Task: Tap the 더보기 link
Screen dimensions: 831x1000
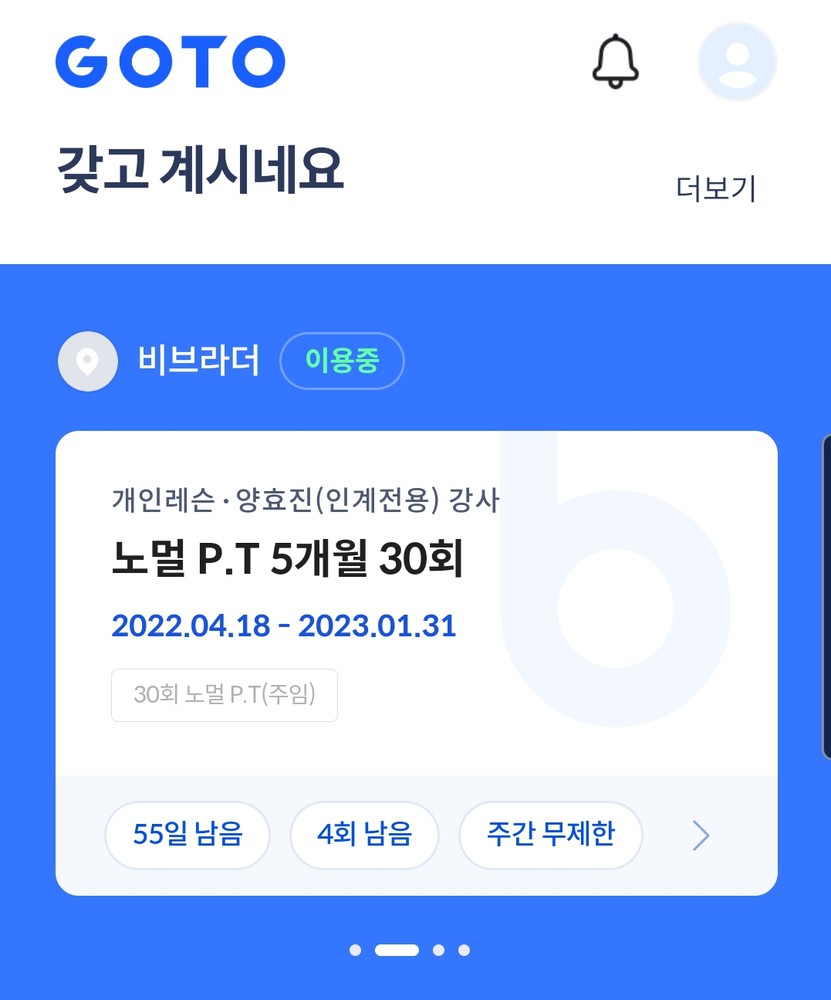Action: point(716,188)
